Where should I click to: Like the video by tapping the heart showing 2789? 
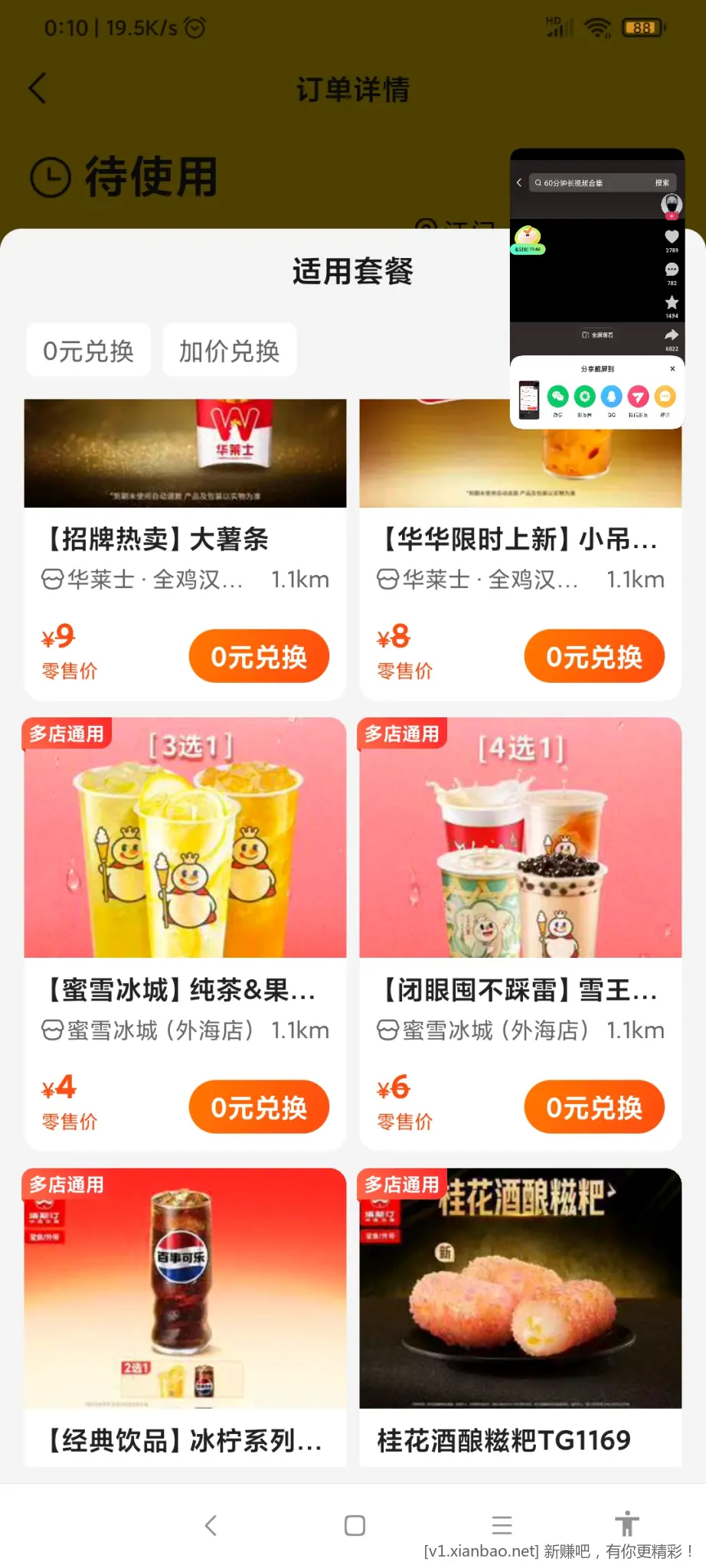coord(672,237)
